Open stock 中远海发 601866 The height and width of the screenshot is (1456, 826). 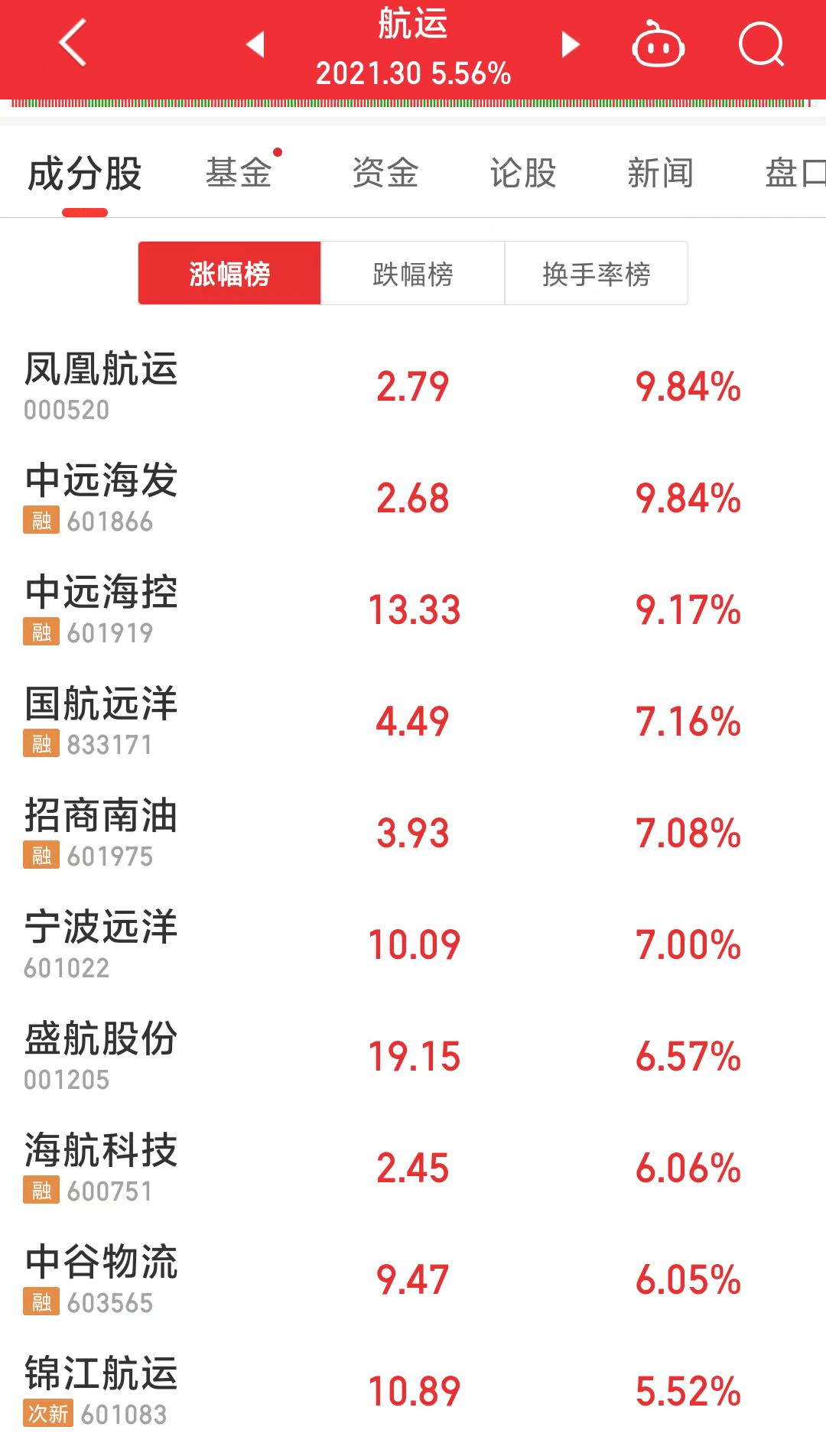(413, 498)
